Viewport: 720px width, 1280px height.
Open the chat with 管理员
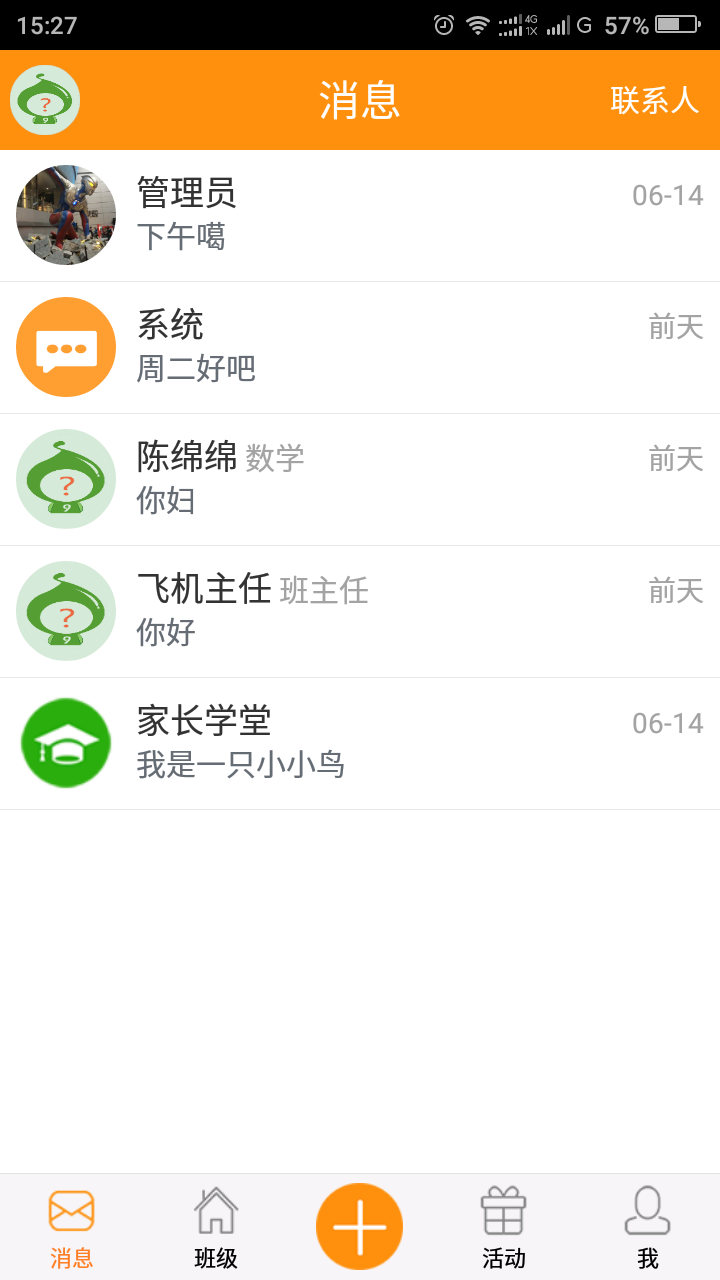point(360,215)
